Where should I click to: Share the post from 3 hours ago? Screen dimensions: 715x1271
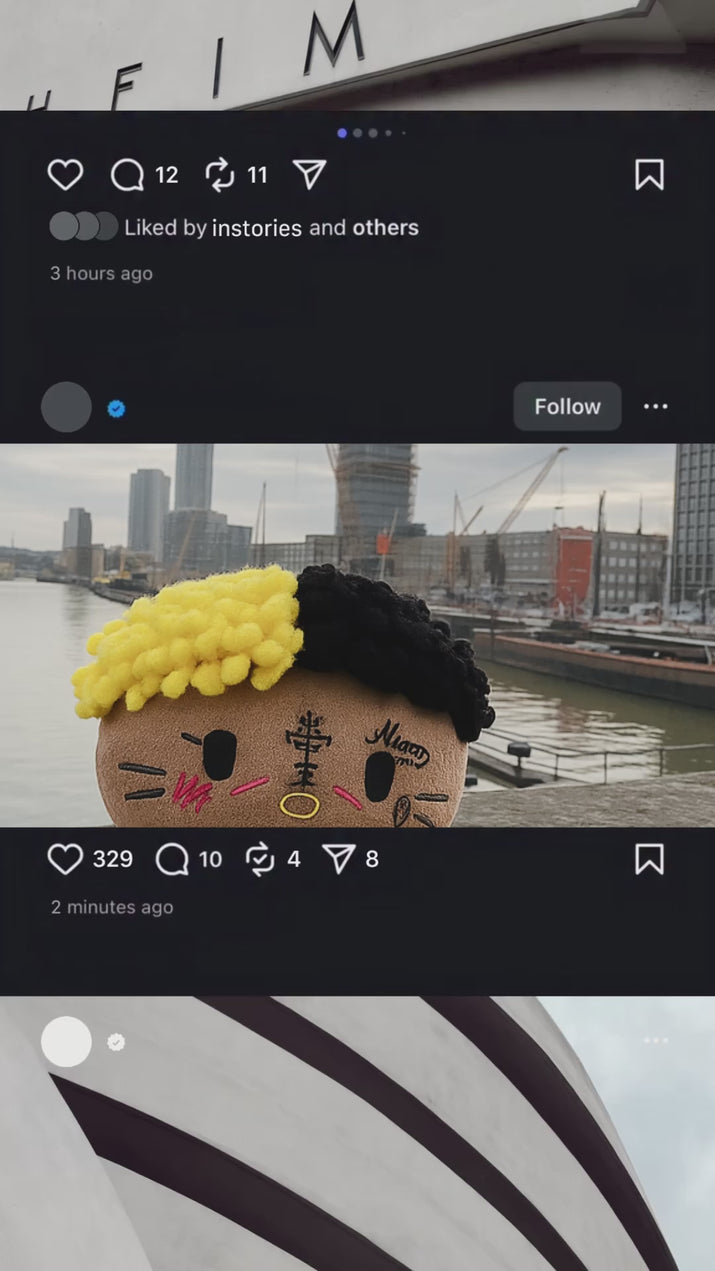310,175
